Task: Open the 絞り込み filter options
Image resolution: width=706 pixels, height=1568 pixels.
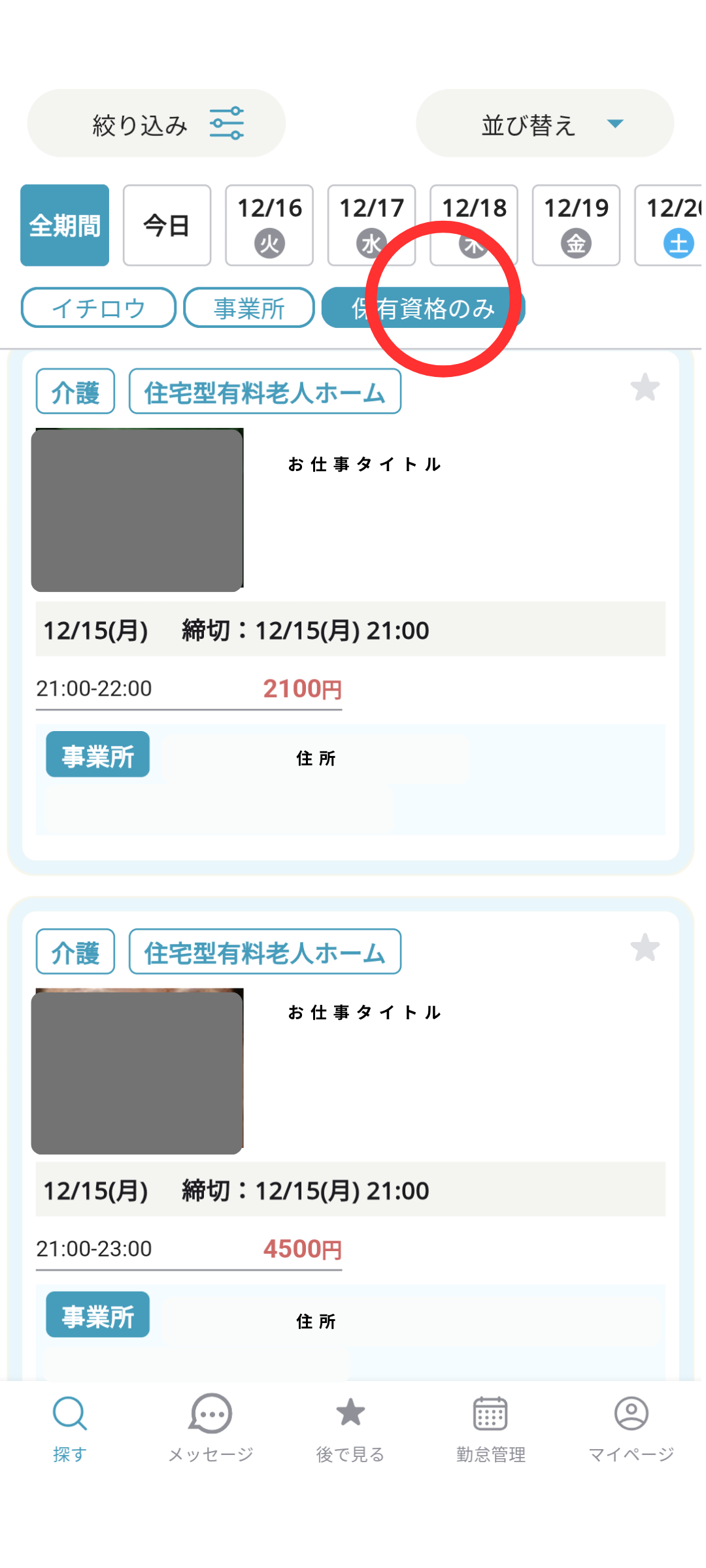Action: tap(156, 123)
